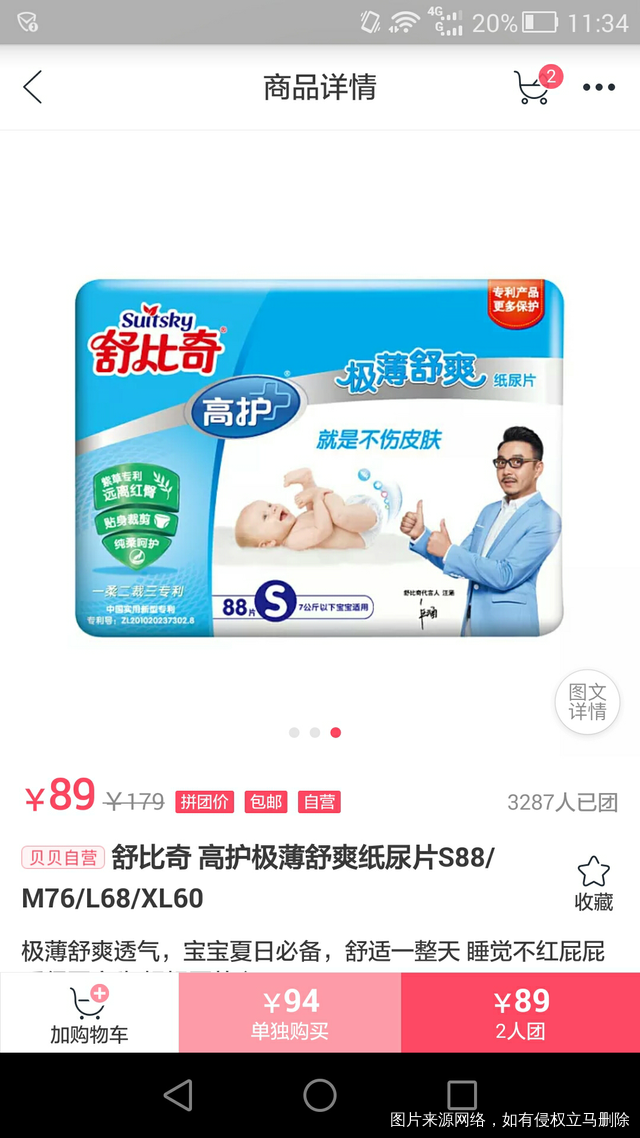
Task: Start ¥89 2人团 group purchase
Action: click(520, 1012)
